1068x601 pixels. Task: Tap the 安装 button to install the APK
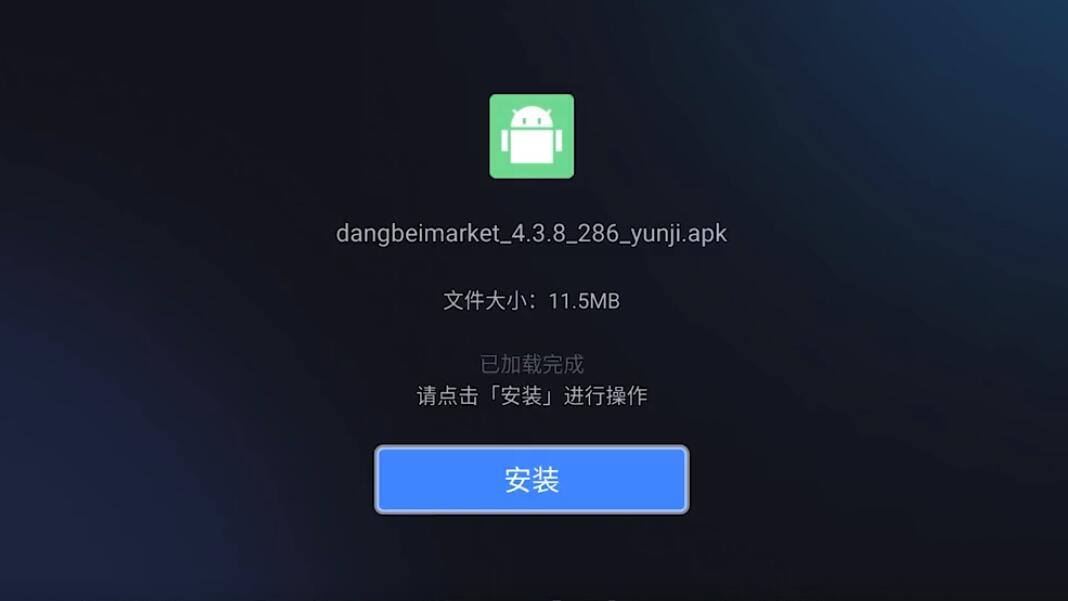[531, 480]
